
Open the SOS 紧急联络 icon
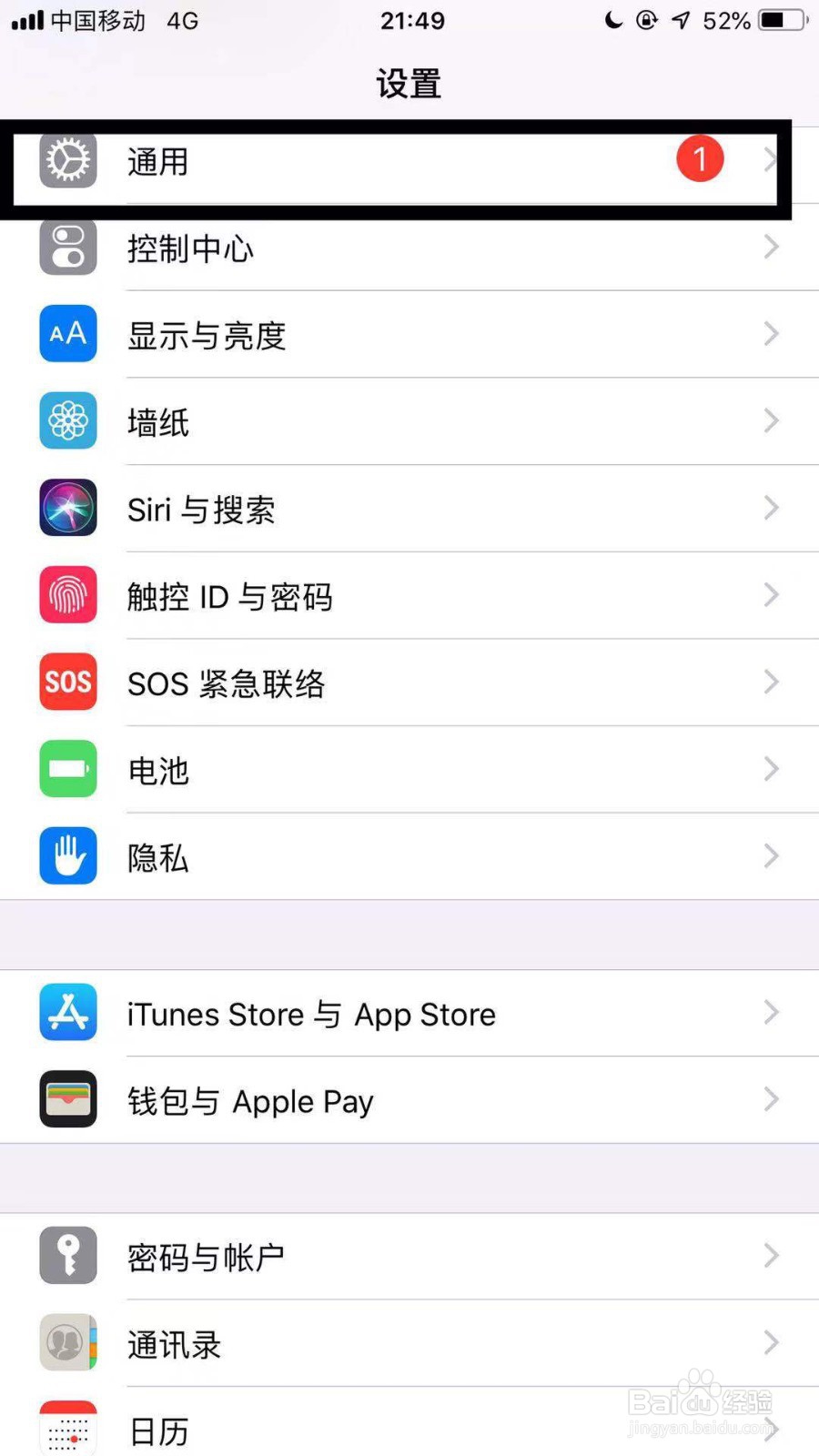pos(66,682)
